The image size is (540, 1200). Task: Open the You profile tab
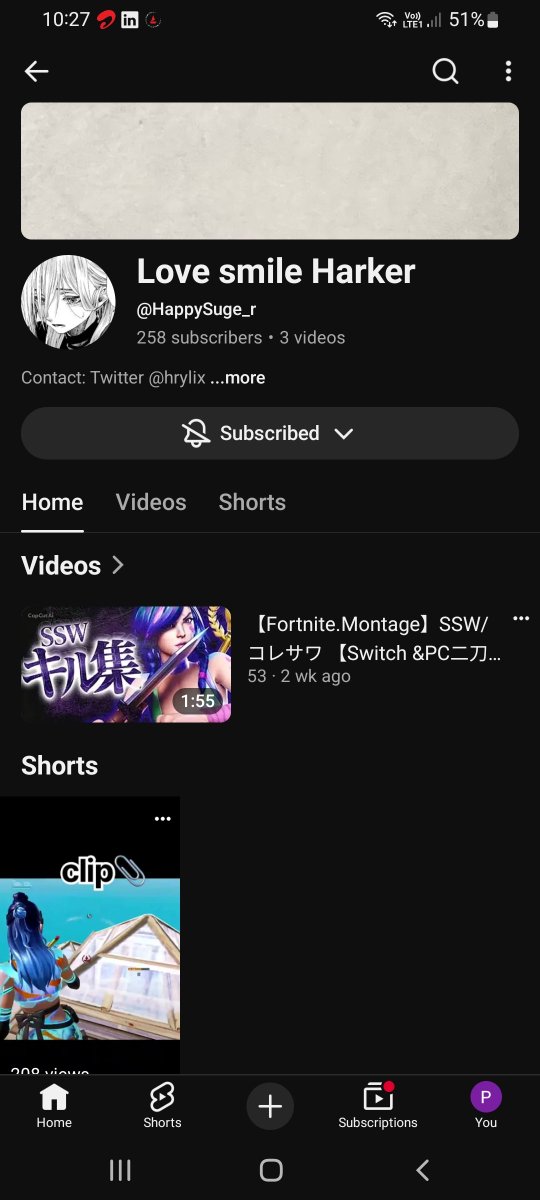click(486, 1106)
